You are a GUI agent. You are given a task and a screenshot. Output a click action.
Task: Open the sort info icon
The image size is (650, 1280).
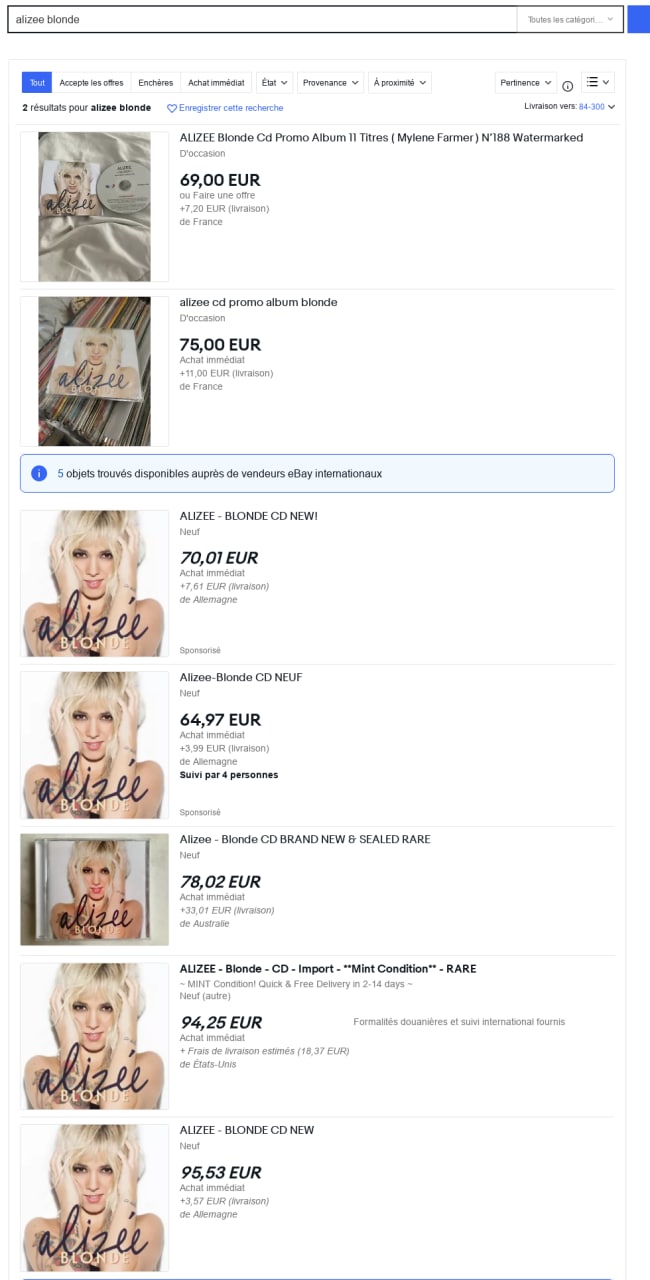(x=567, y=86)
